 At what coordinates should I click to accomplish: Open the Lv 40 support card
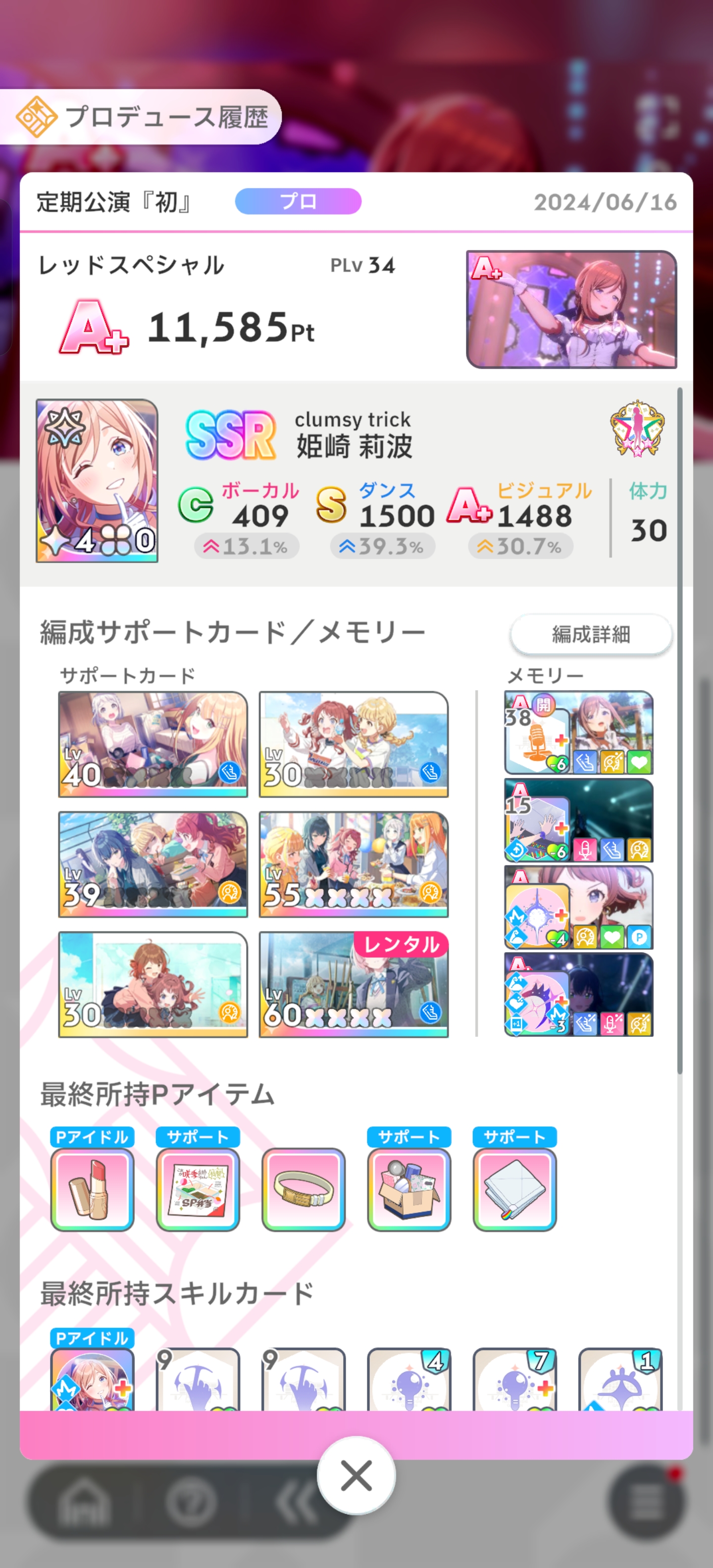[153, 744]
